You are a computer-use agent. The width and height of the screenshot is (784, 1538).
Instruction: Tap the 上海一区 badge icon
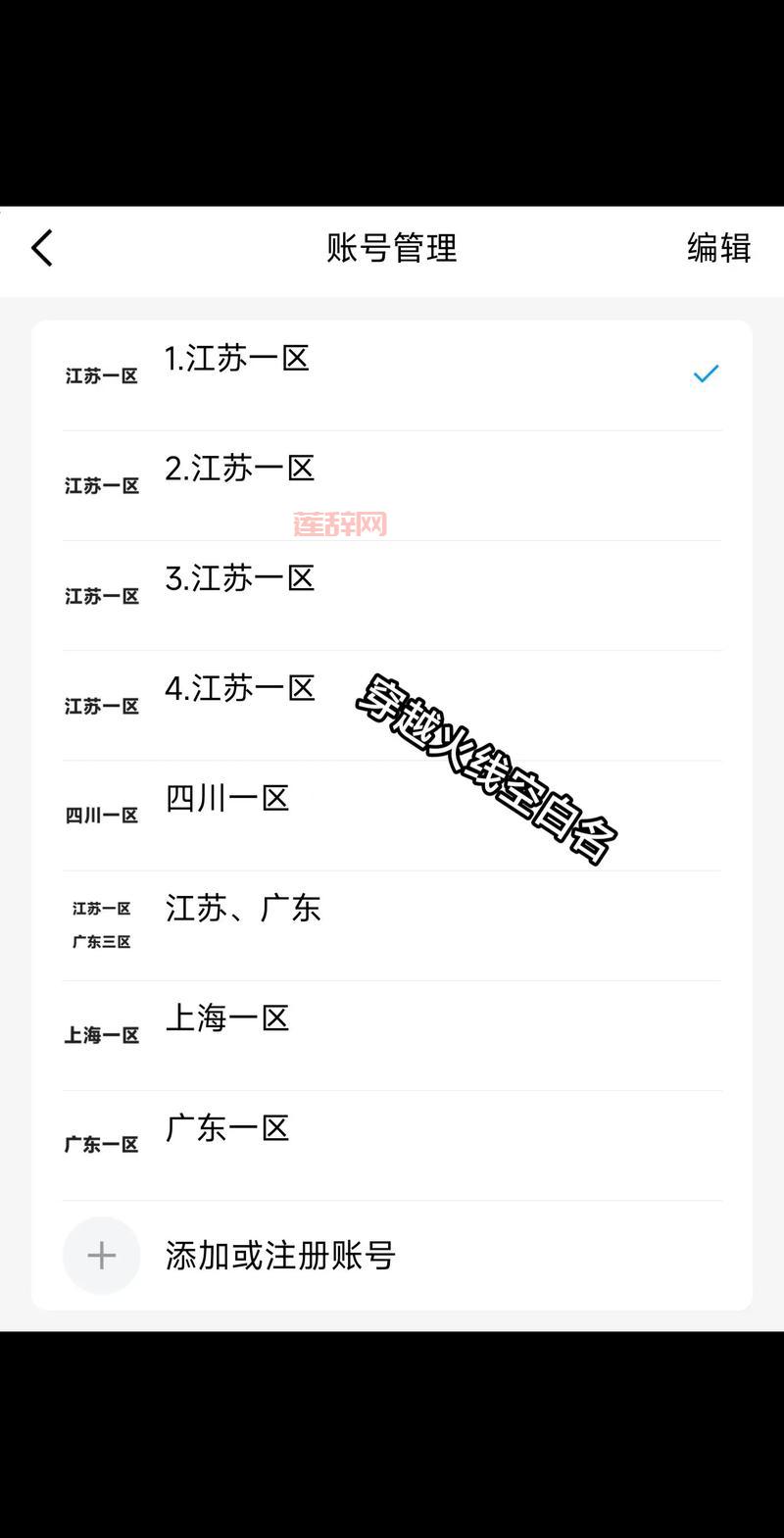[x=101, y=1034]
